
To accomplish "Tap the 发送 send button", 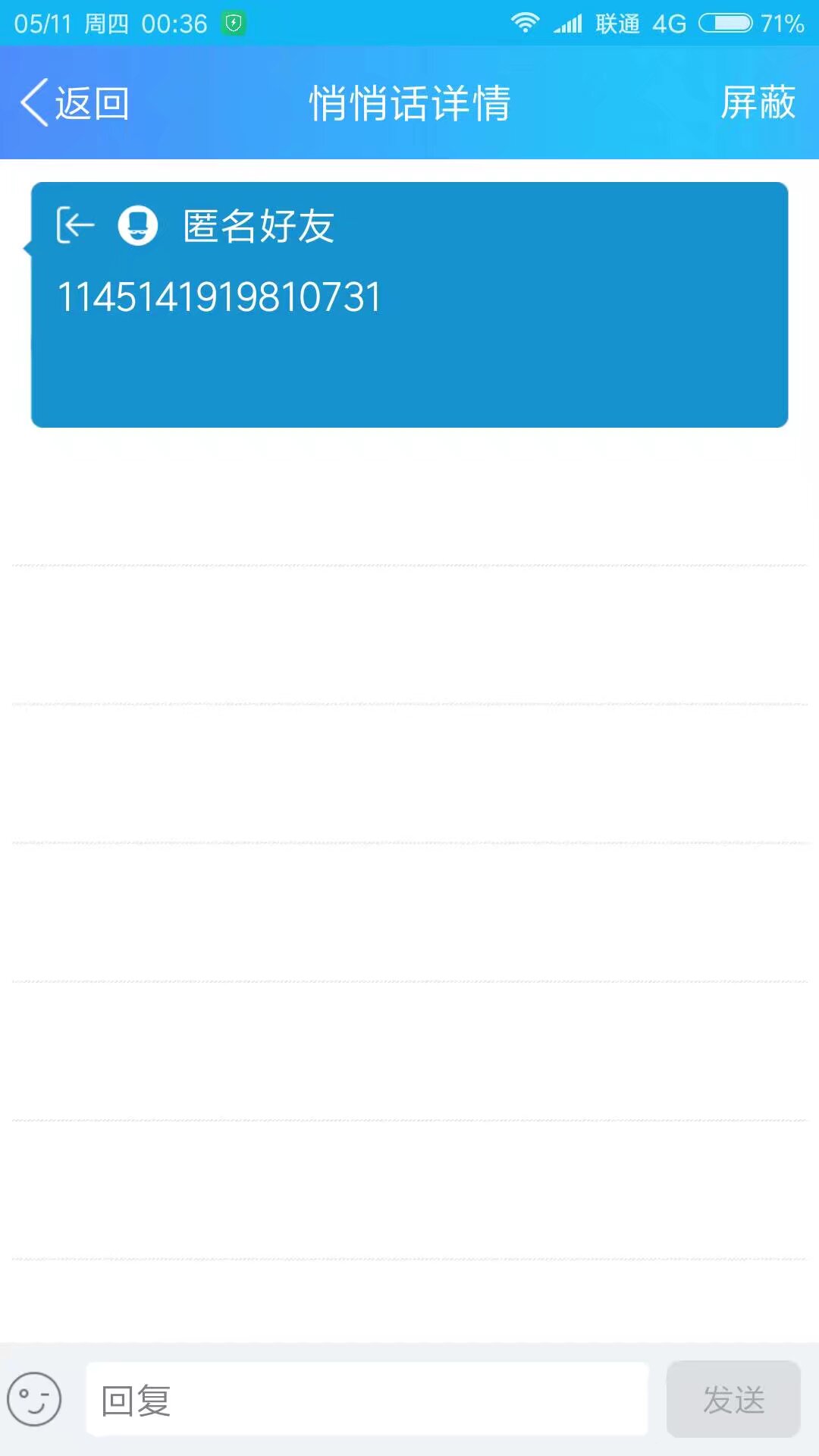I will pyautogui.click(x=733, y=1399).
